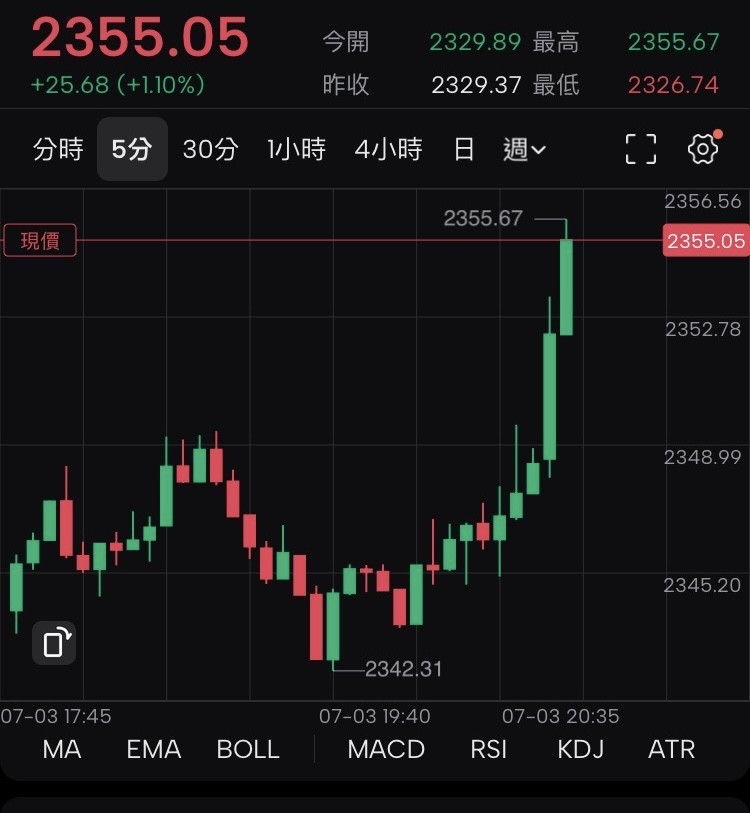Open fullscreen chart view
The width and height of the screenshot is (750, 813).
click(641, 149)
